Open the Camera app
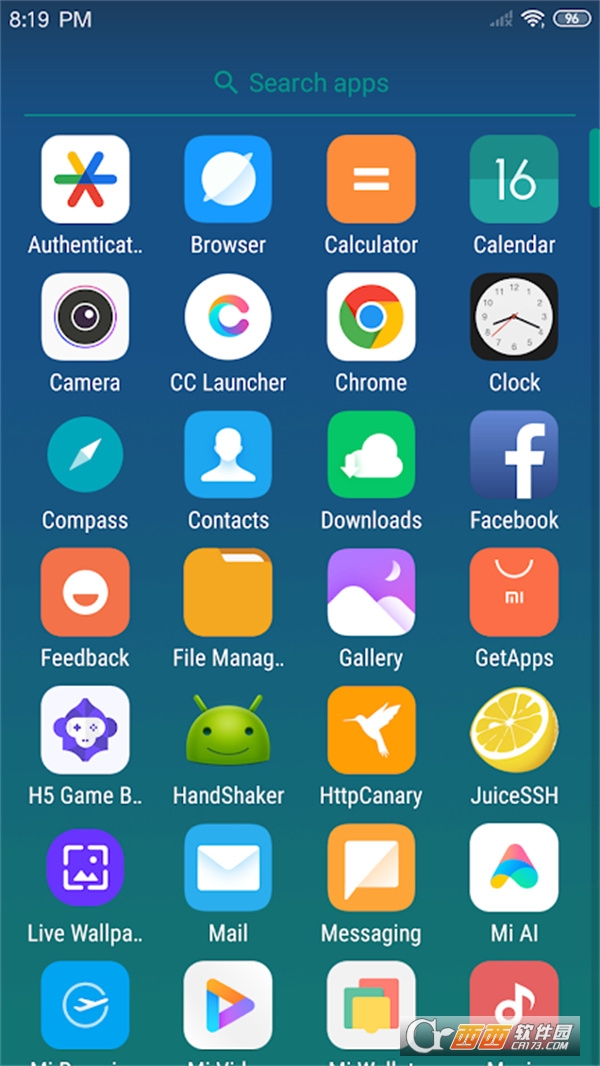The height and width of the screenshot is (1066, 600). point(85,317)
